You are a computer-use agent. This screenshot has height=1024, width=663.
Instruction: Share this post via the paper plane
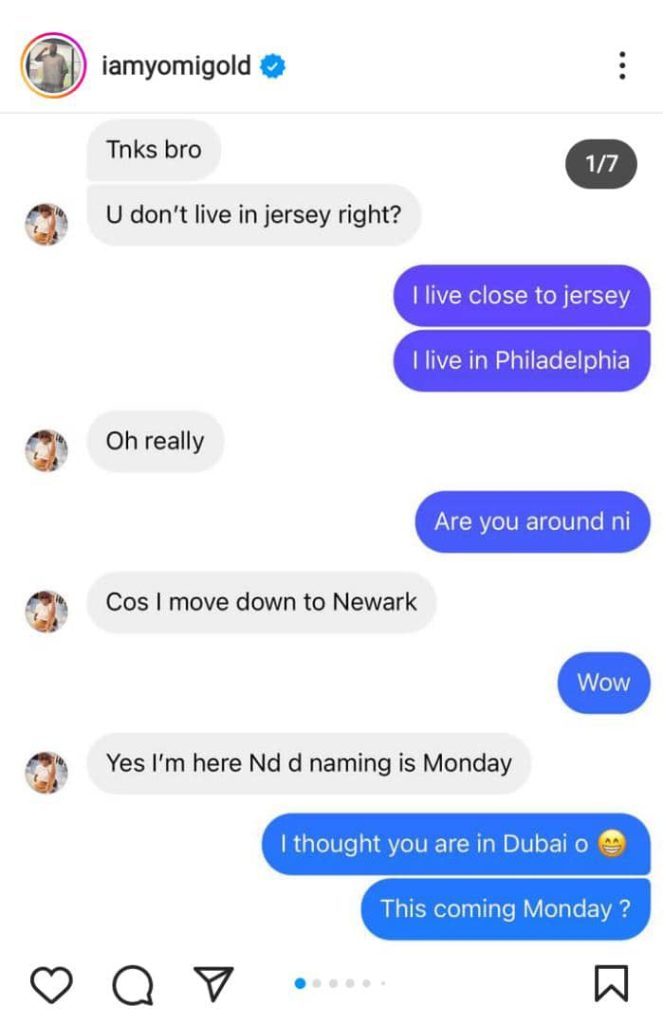[213, 984]
